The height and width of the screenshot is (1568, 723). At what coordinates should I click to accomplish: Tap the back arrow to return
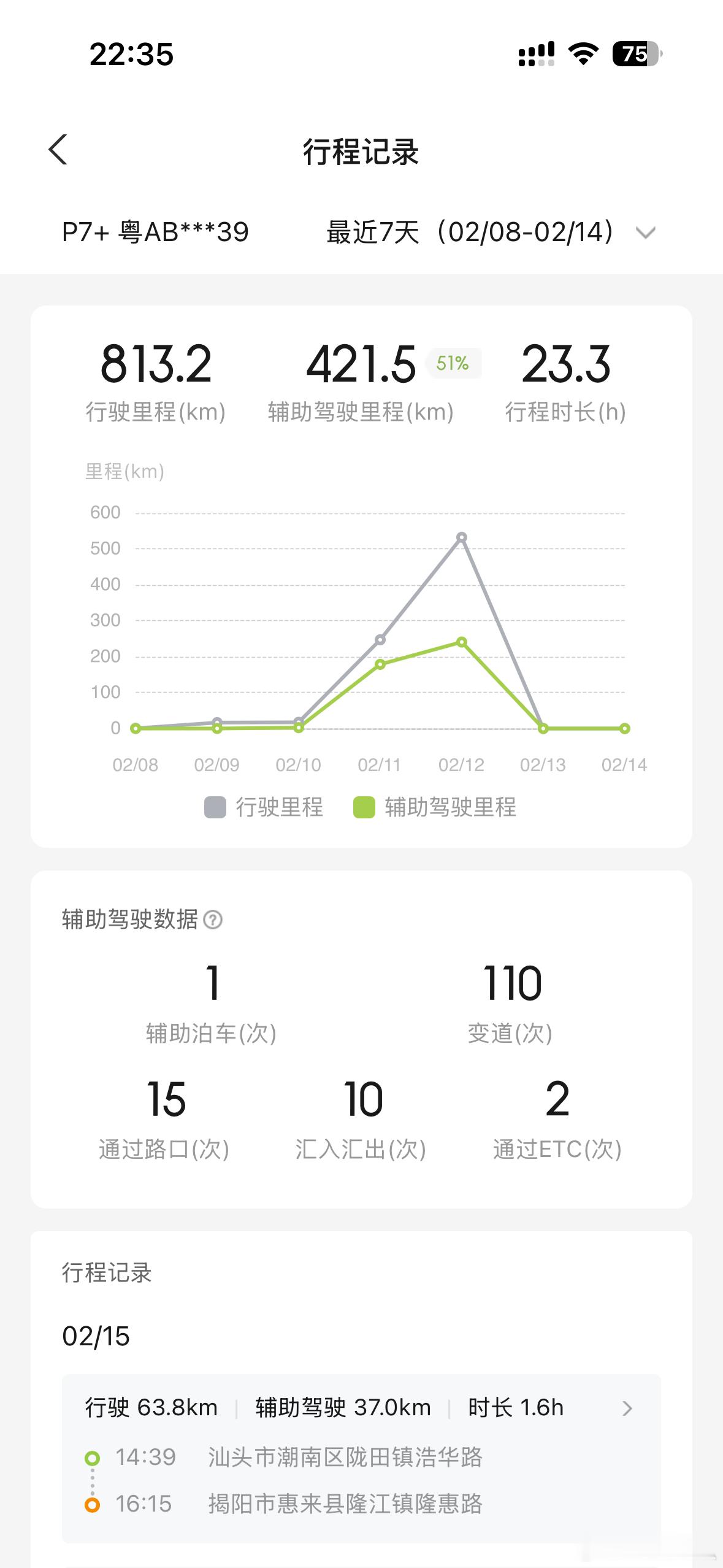click(58, 149)
